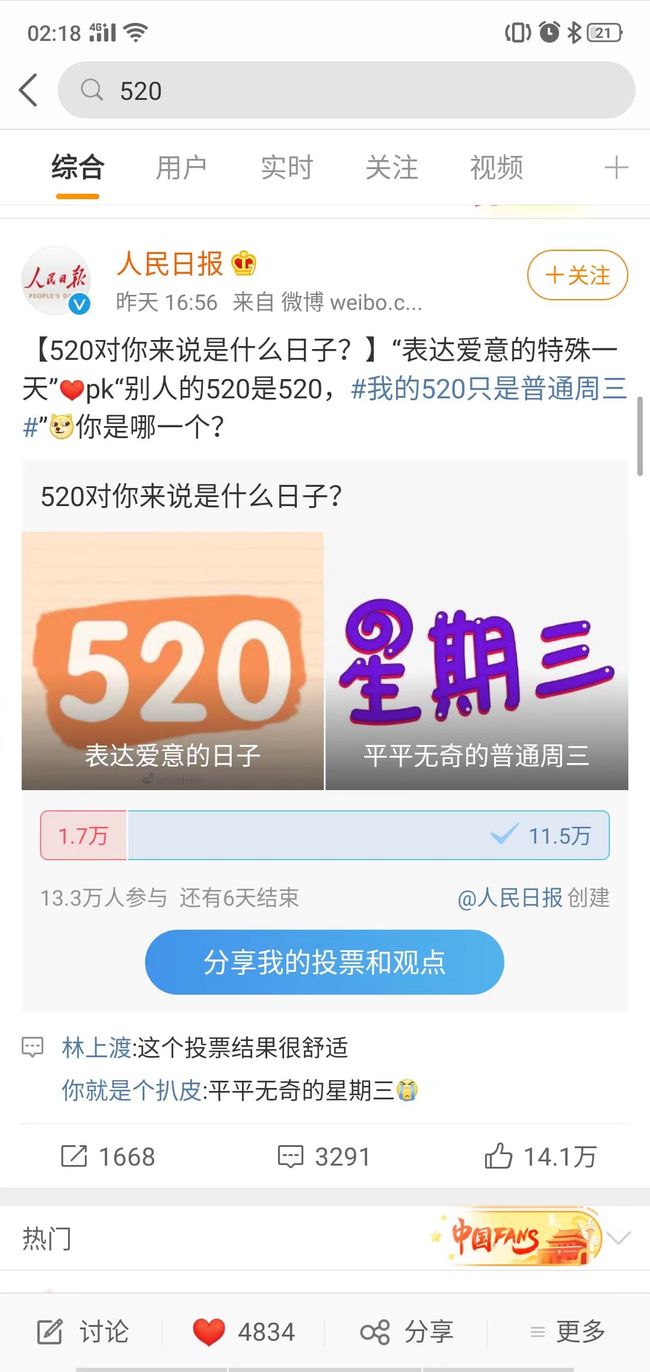
Task: Open the 关注 tab
Action: point(391,167)
